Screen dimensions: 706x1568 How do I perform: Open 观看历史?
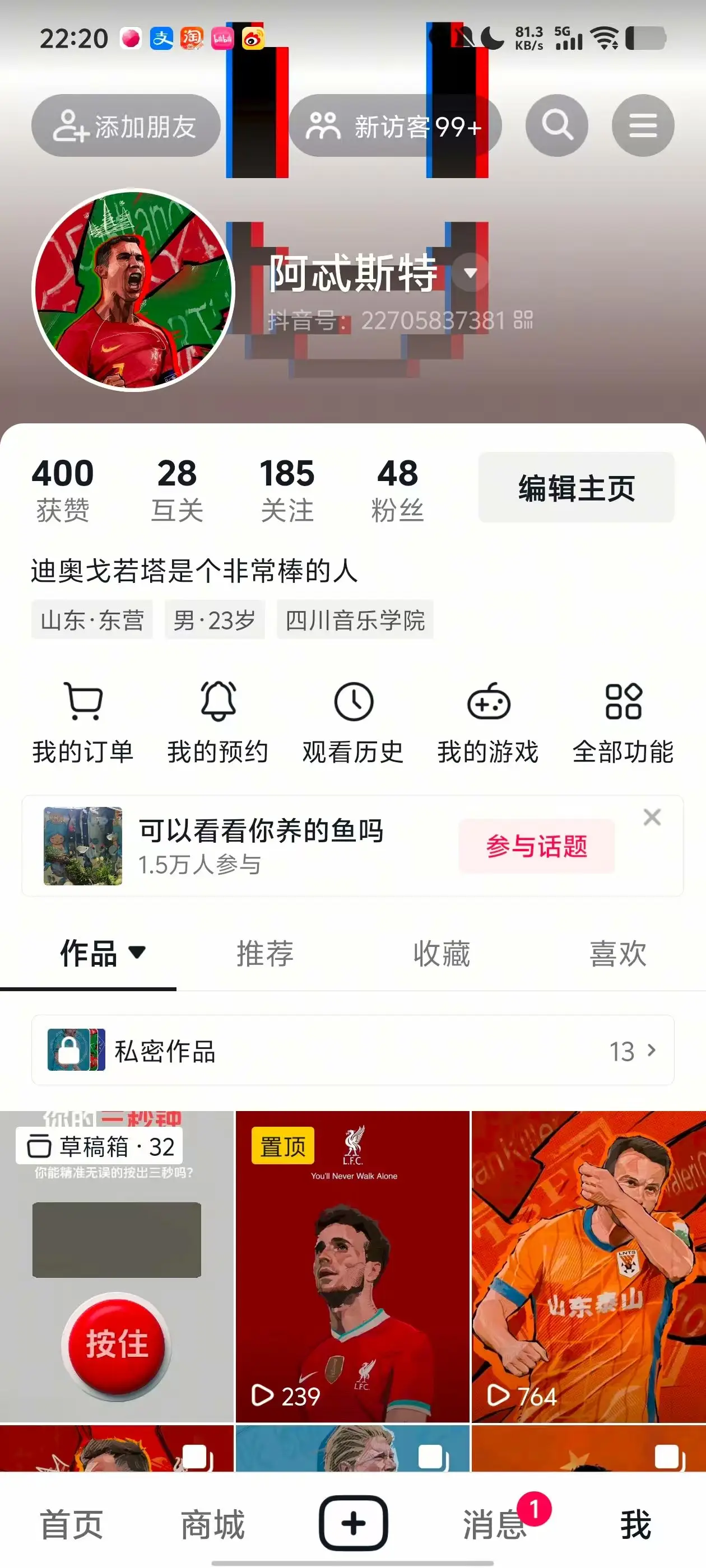(x=354, y=723)
